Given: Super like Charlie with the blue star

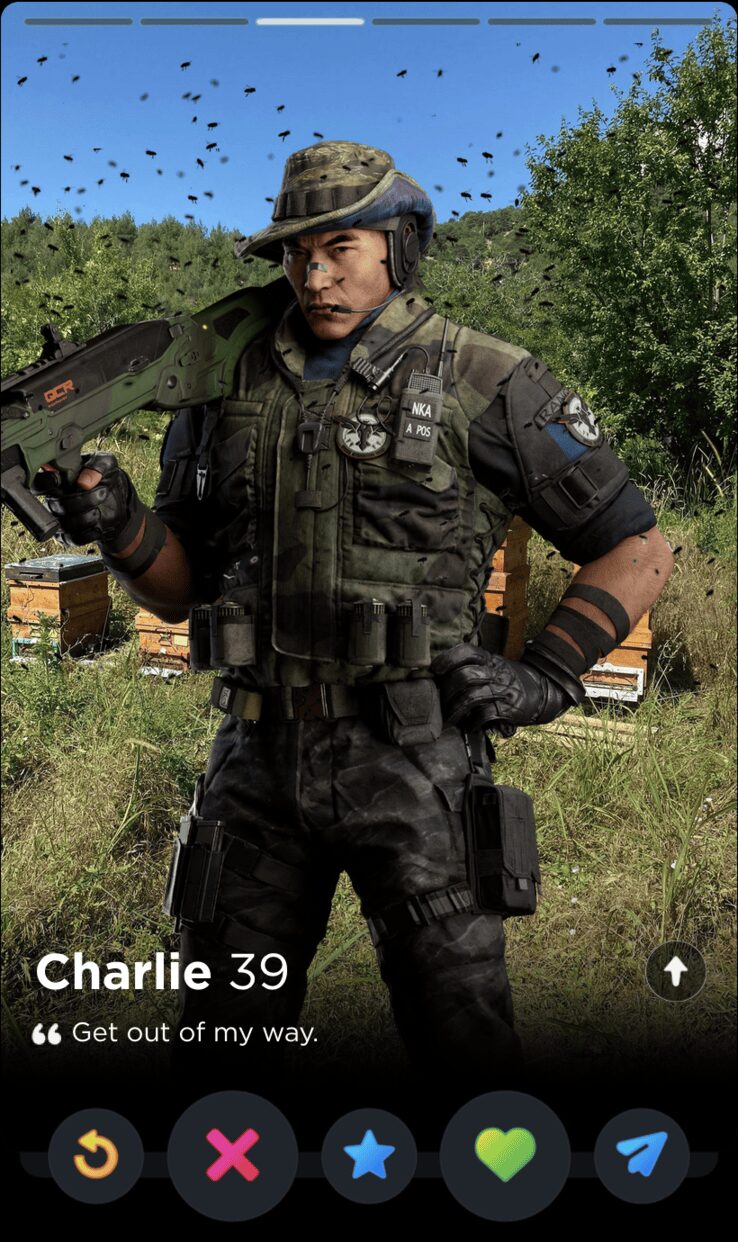Looking at the screenshot, I should tap(369, 1156).
